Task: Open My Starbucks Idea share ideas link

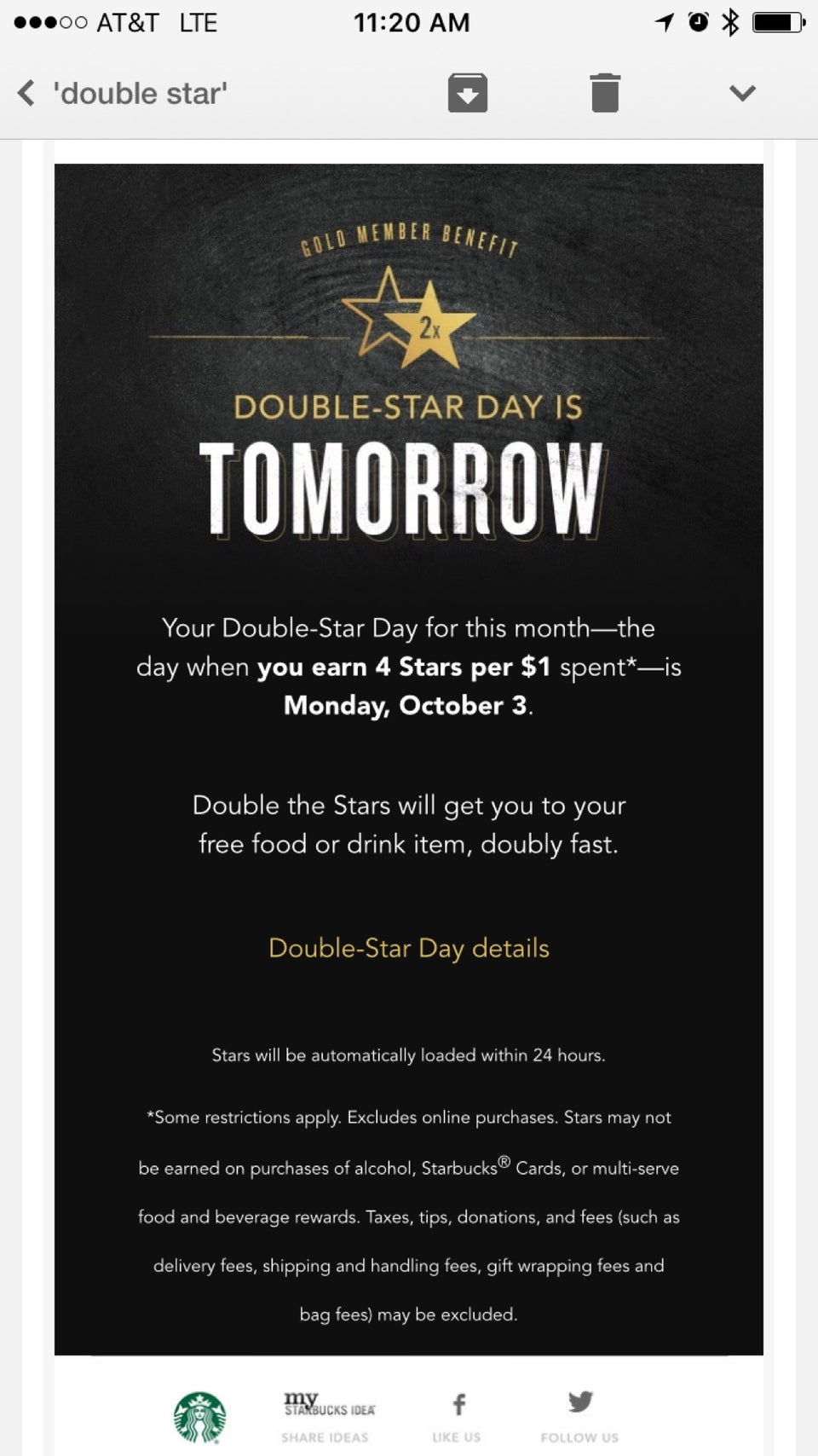Action: point(327,1417)
